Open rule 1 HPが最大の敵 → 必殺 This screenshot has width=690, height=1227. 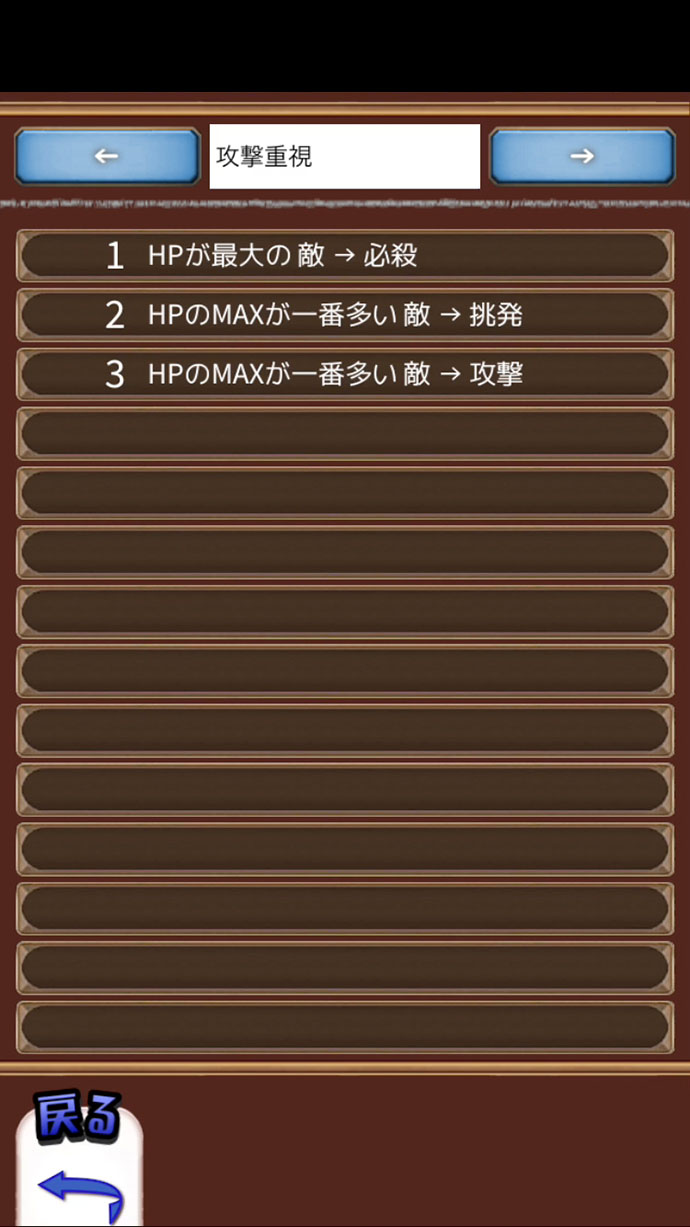point(344,256)
